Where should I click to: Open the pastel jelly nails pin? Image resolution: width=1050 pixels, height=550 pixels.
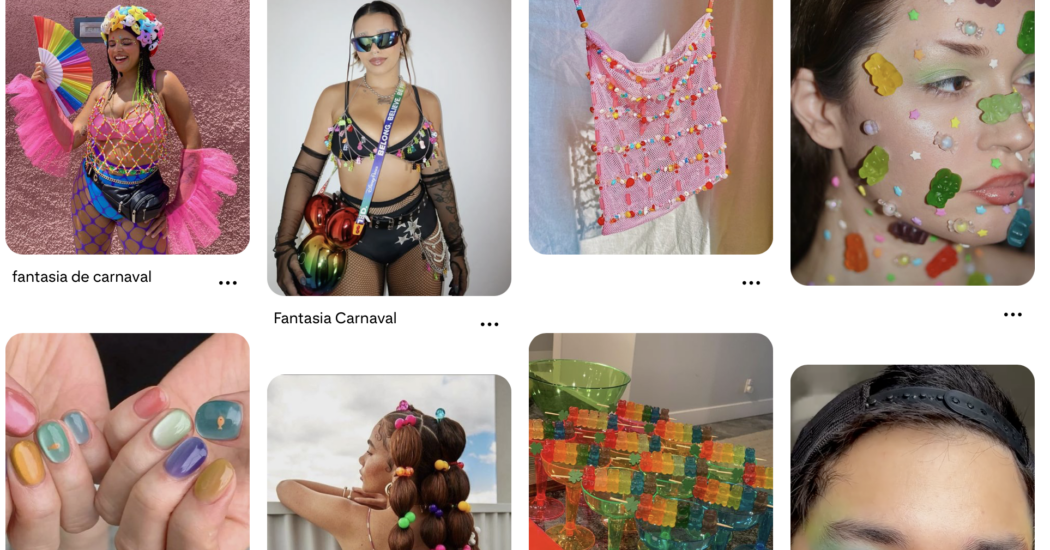127,441
